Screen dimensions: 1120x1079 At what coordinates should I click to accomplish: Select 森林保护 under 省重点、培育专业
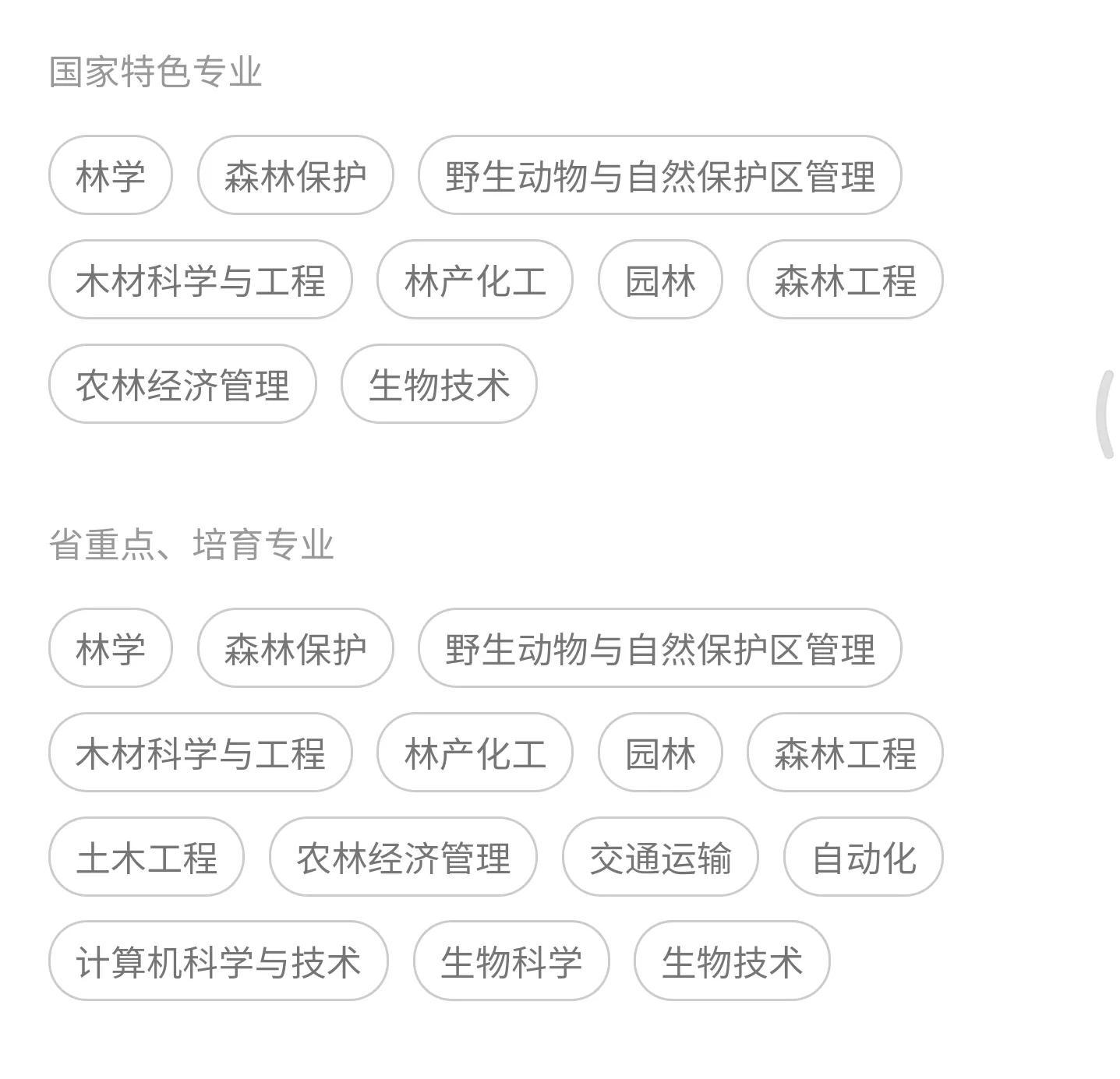point(295,648)
